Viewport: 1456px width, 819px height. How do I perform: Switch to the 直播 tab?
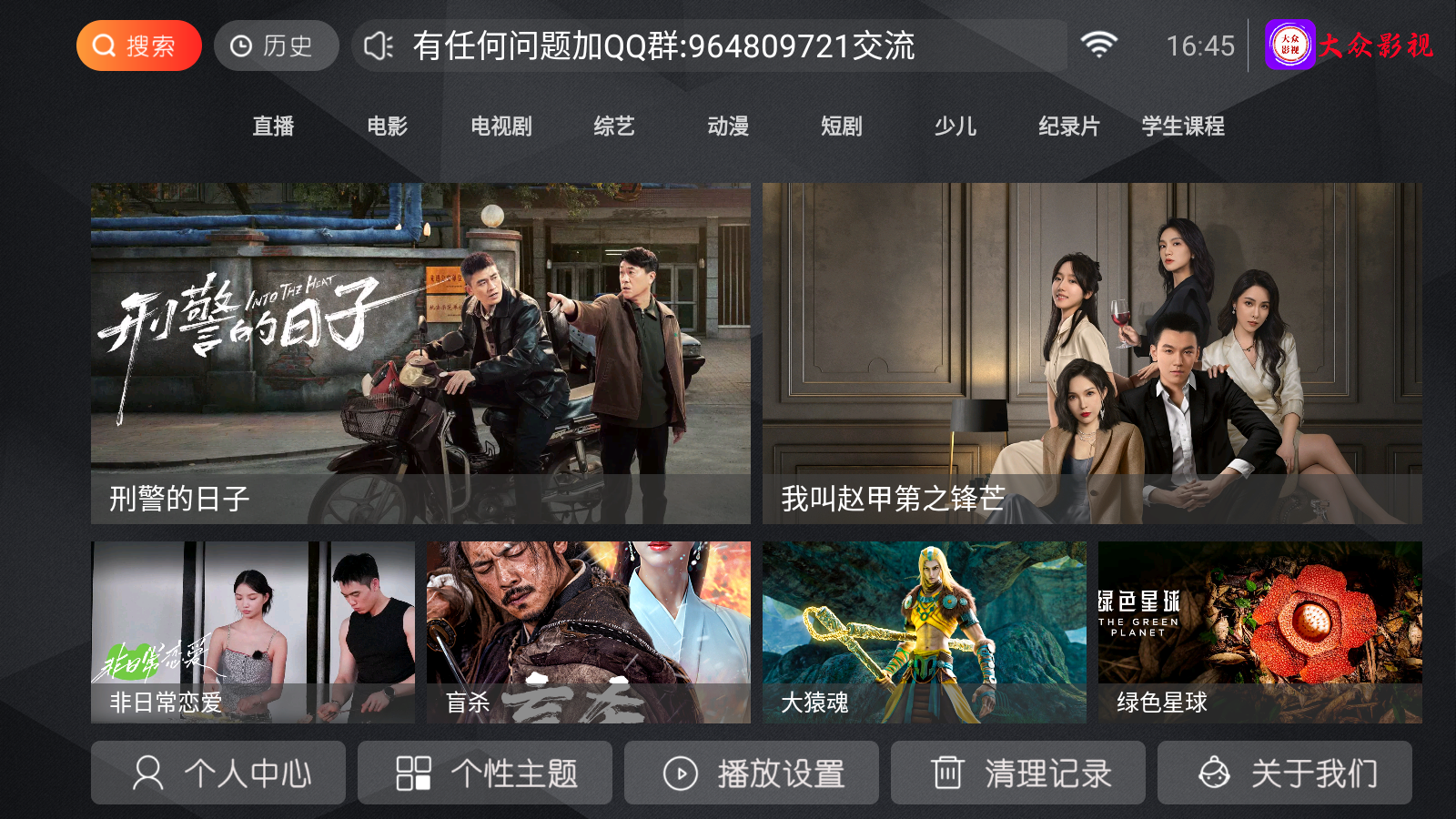(x=273, y=126)
